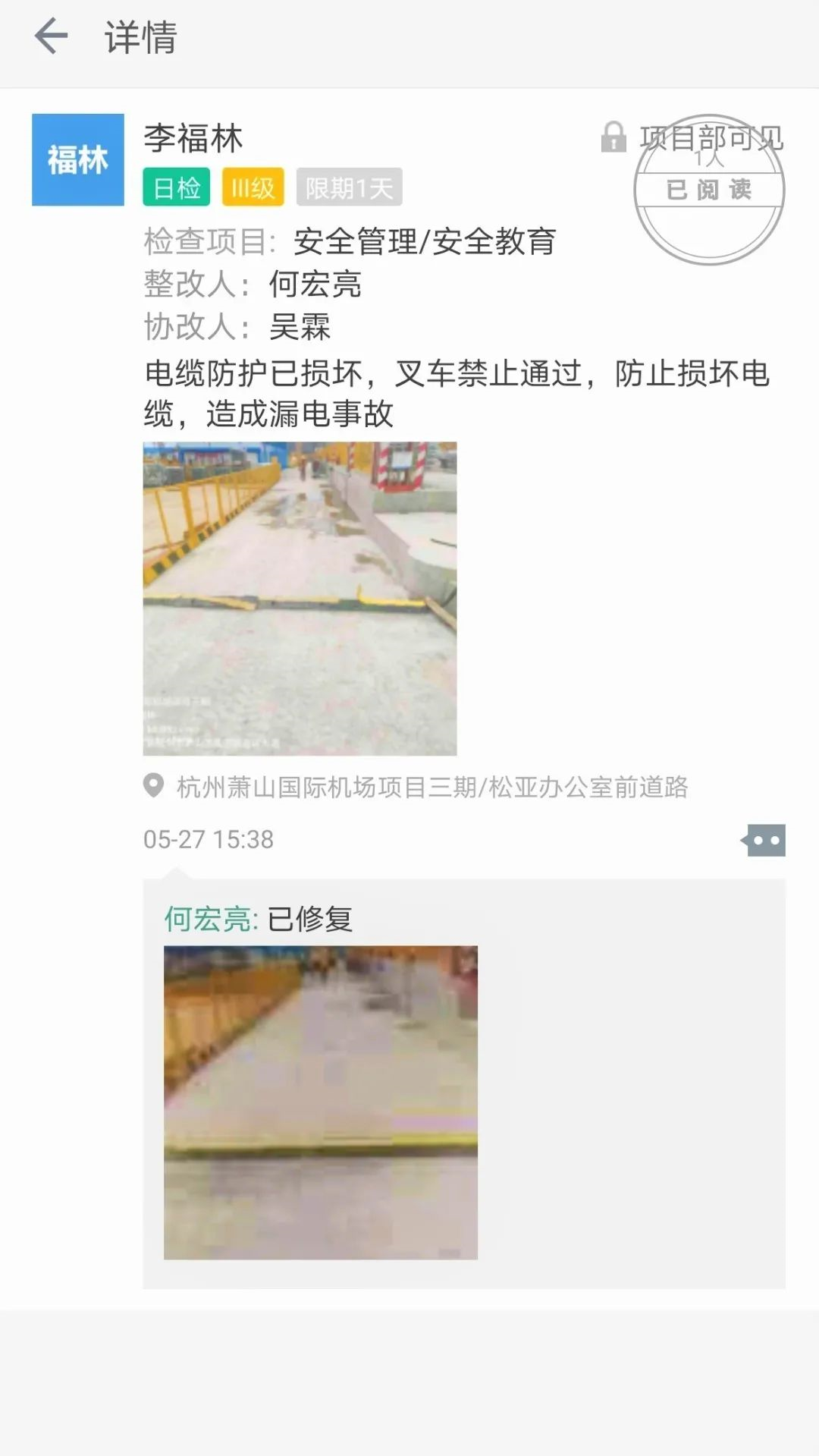Open 何宏亮's name in the reply
The height and width of the screenshot is (1456, 819).
(209, 919)
